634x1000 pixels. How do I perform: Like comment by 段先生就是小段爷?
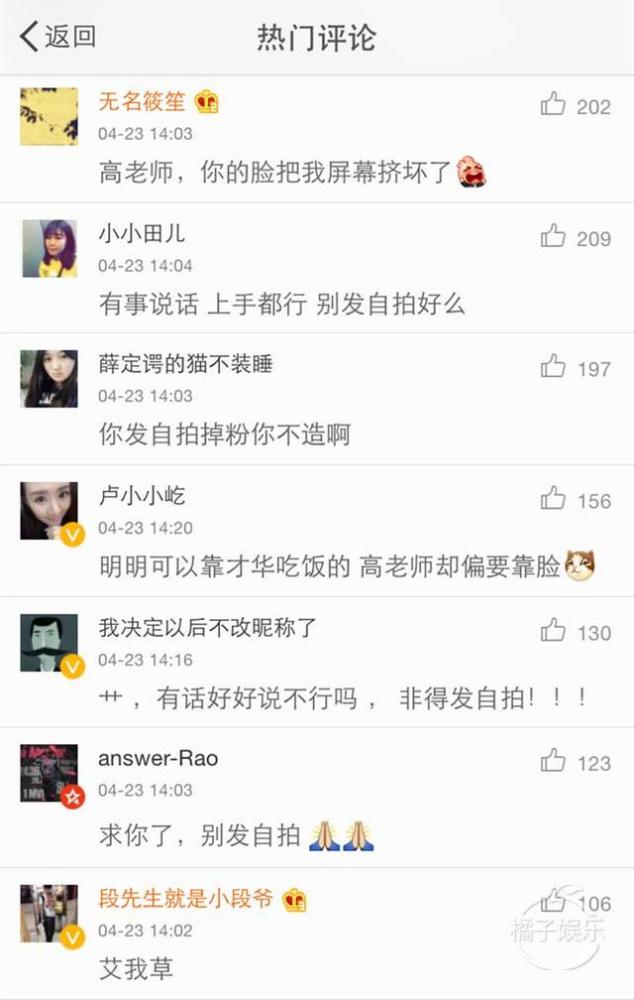553,902
